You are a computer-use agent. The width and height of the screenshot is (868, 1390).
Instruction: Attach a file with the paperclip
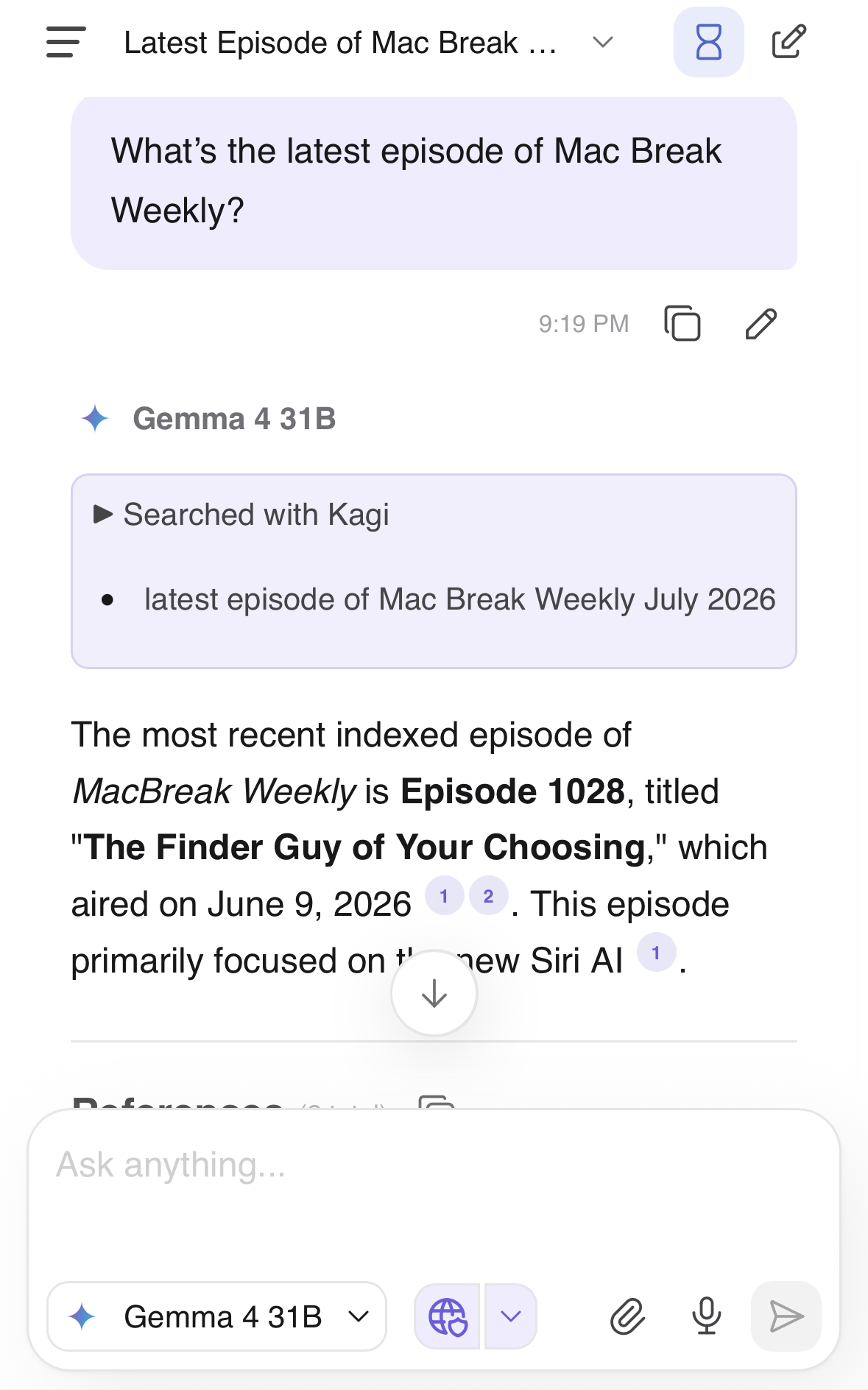627,1316
